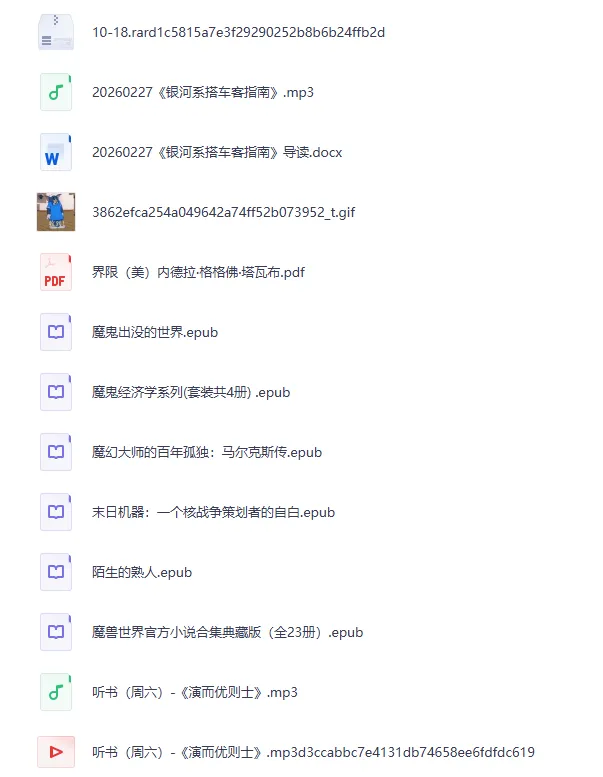
Task: Open 魔幻大师的百年孤独：马尔克斯传.epub
Action: pos(207,452)
